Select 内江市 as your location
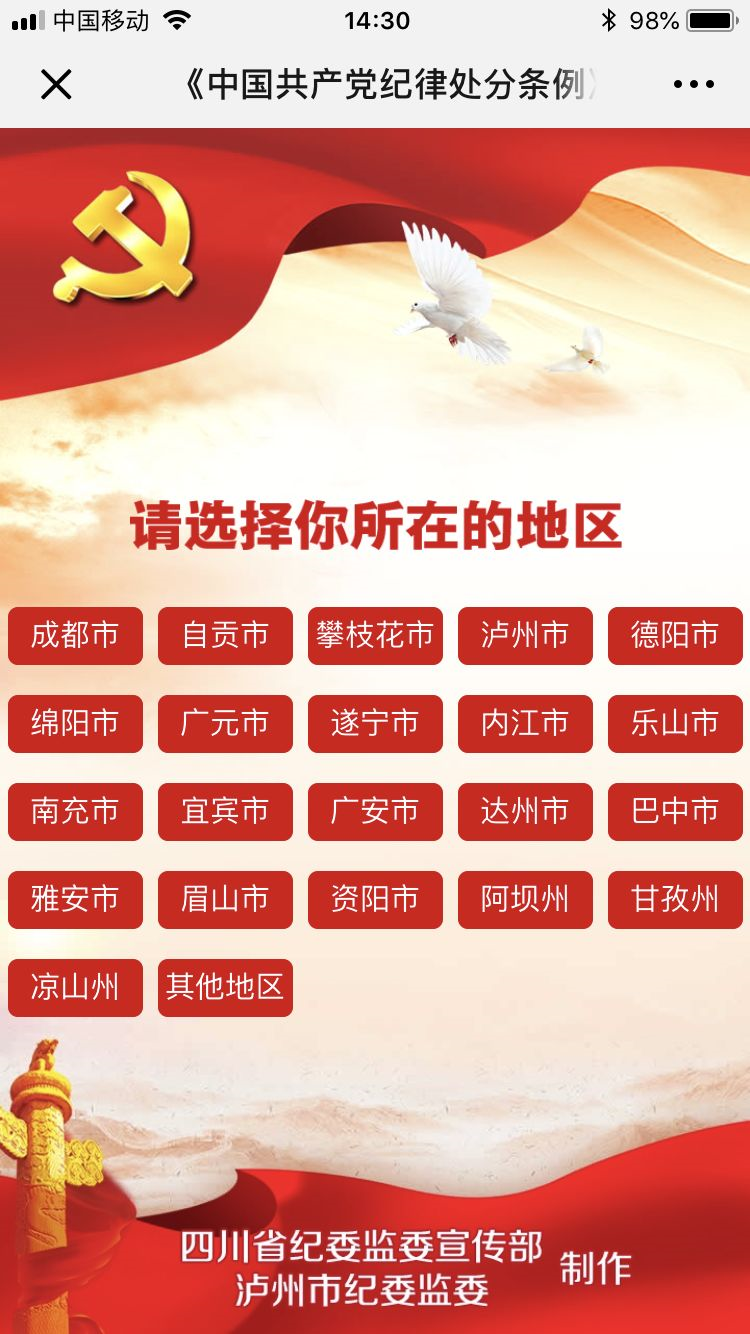The width and height of the screenshot is (750, 1334). pos(525,723)
